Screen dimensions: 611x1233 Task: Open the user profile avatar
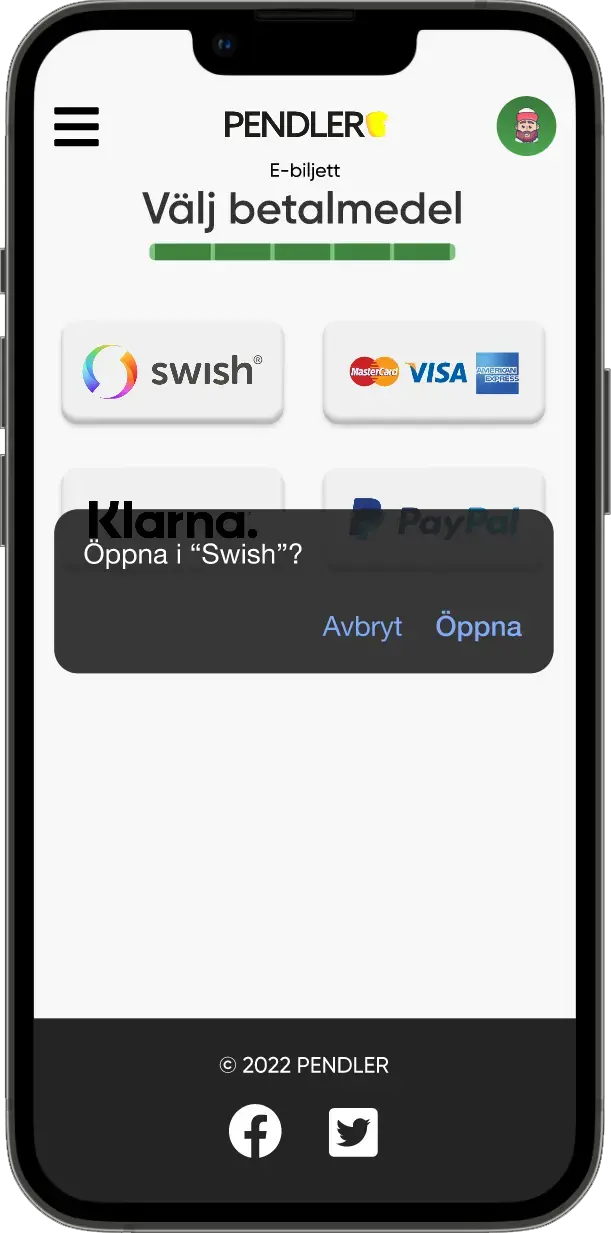(x=526, y=126)
